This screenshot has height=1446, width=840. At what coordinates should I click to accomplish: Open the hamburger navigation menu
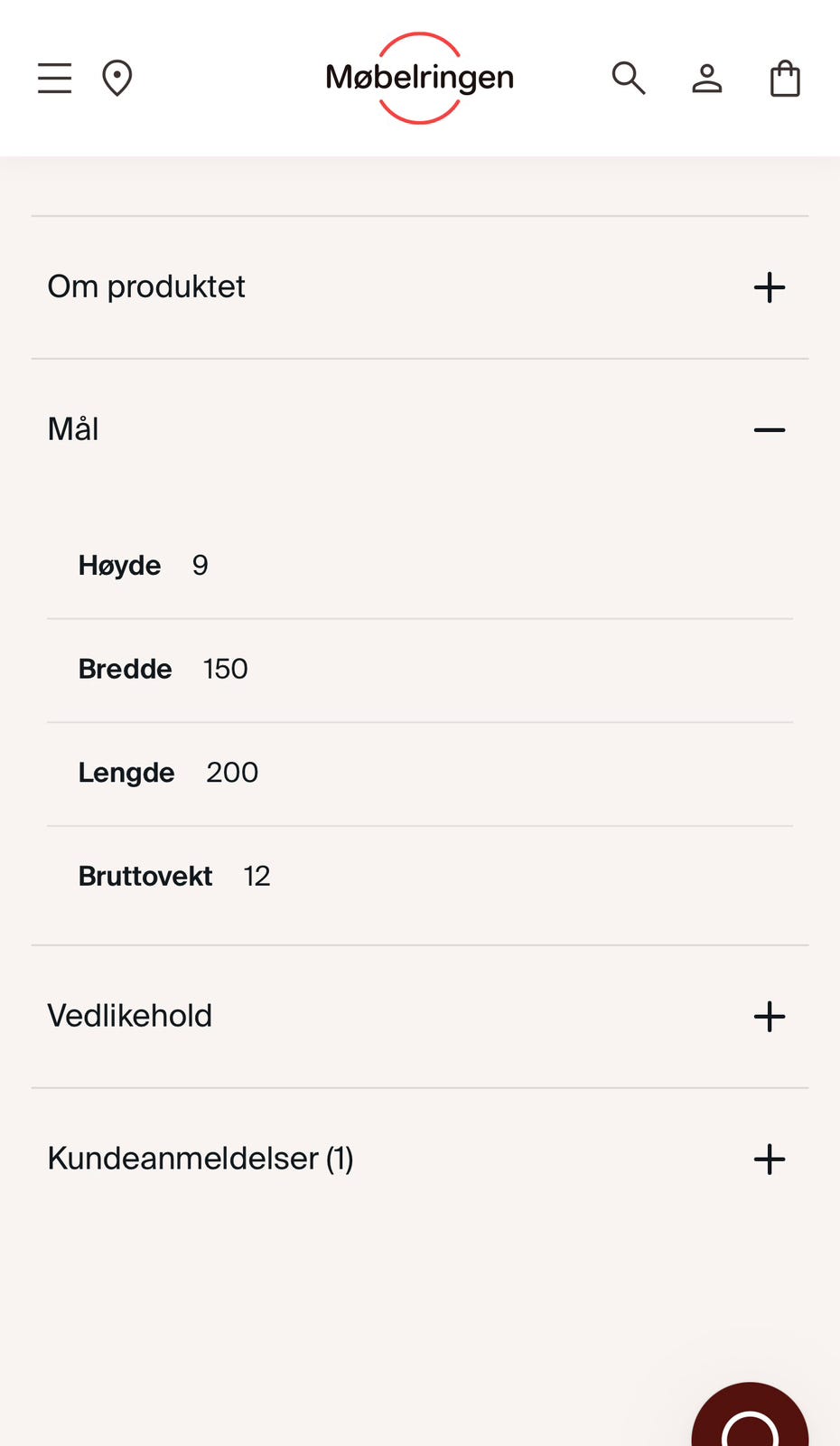pos(54,78)
